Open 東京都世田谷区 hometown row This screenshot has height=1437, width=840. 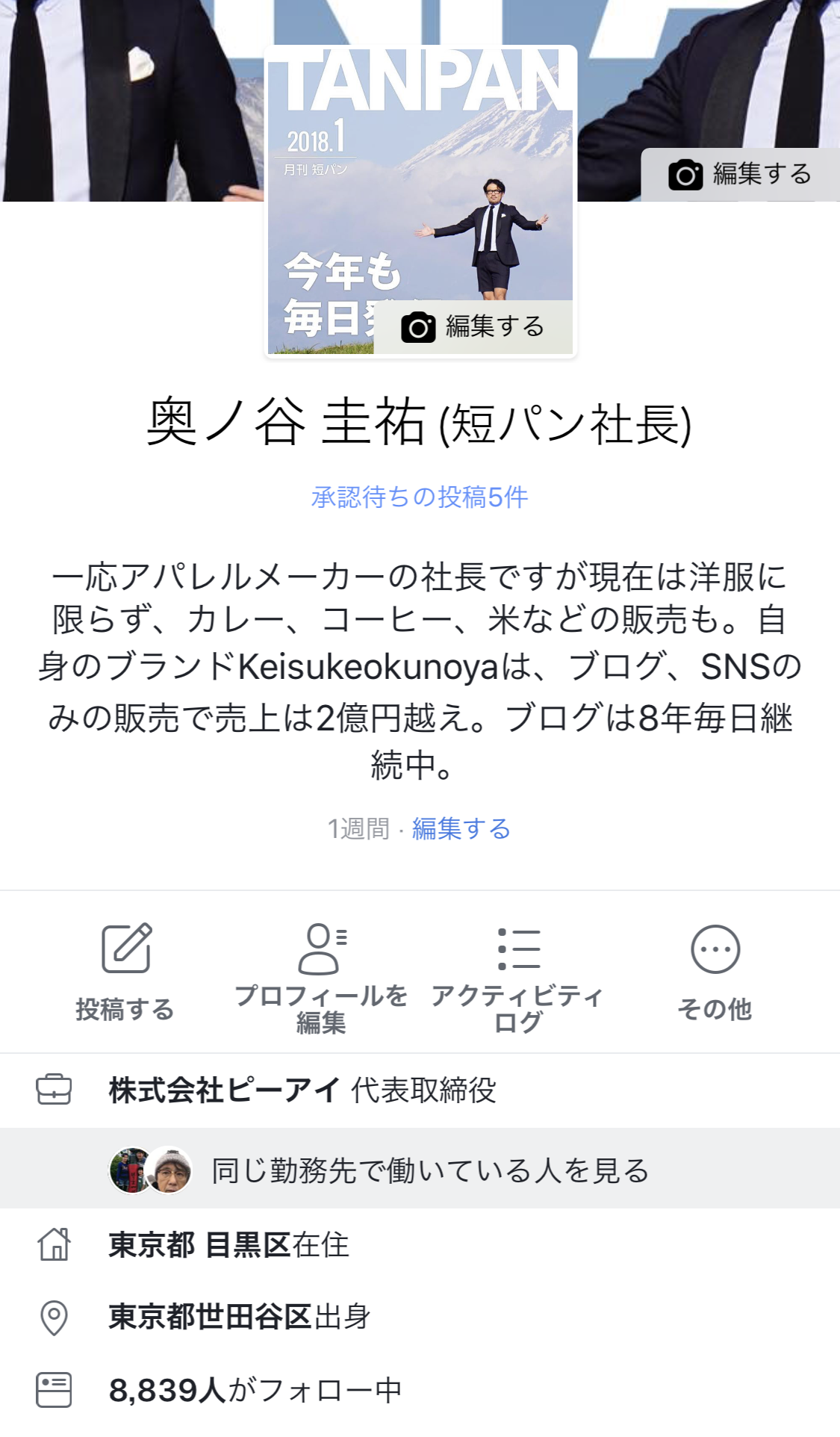point(239,1317)
